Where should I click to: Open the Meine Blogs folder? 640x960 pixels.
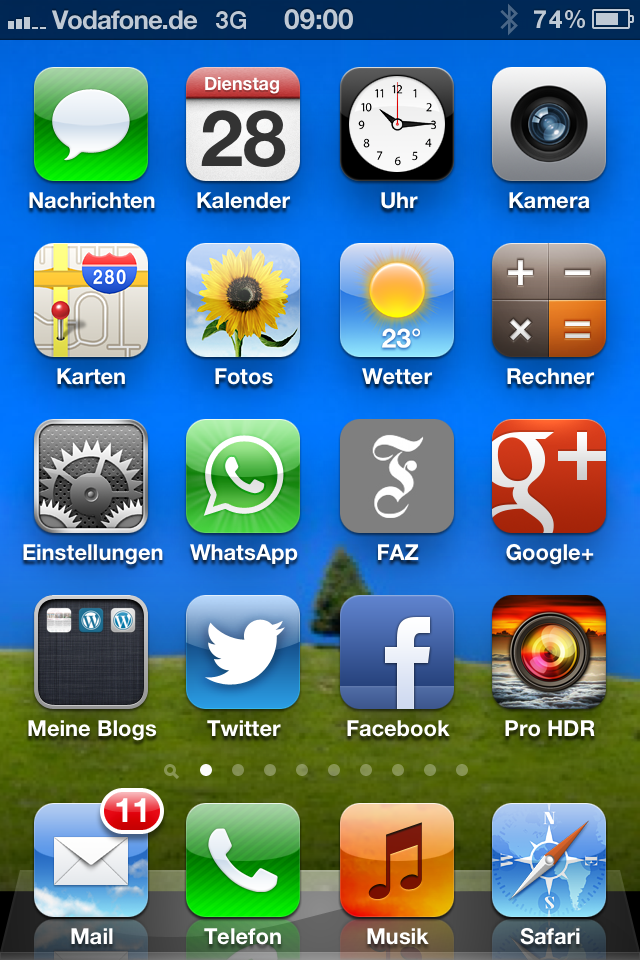tap(91, 652)
